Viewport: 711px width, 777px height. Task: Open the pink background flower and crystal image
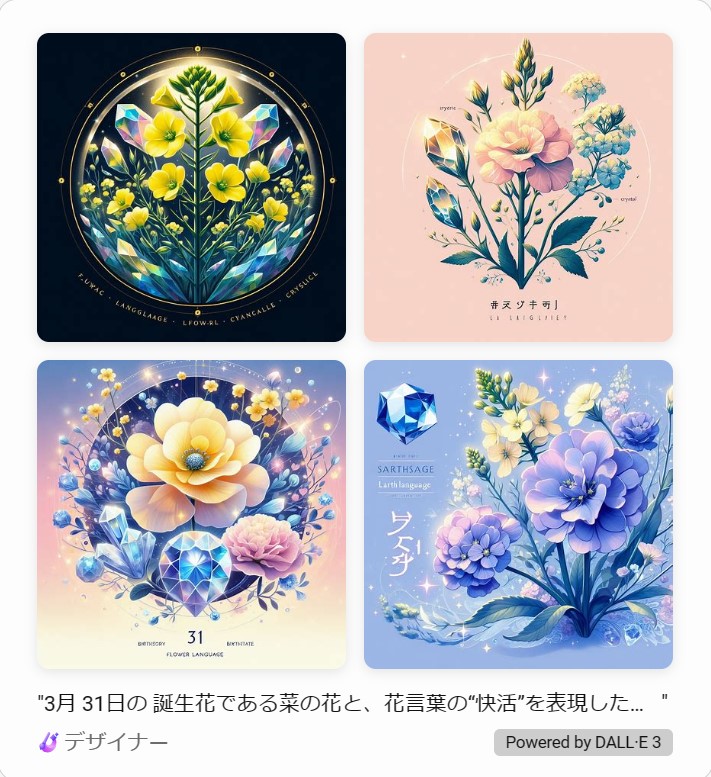[518, 187]
